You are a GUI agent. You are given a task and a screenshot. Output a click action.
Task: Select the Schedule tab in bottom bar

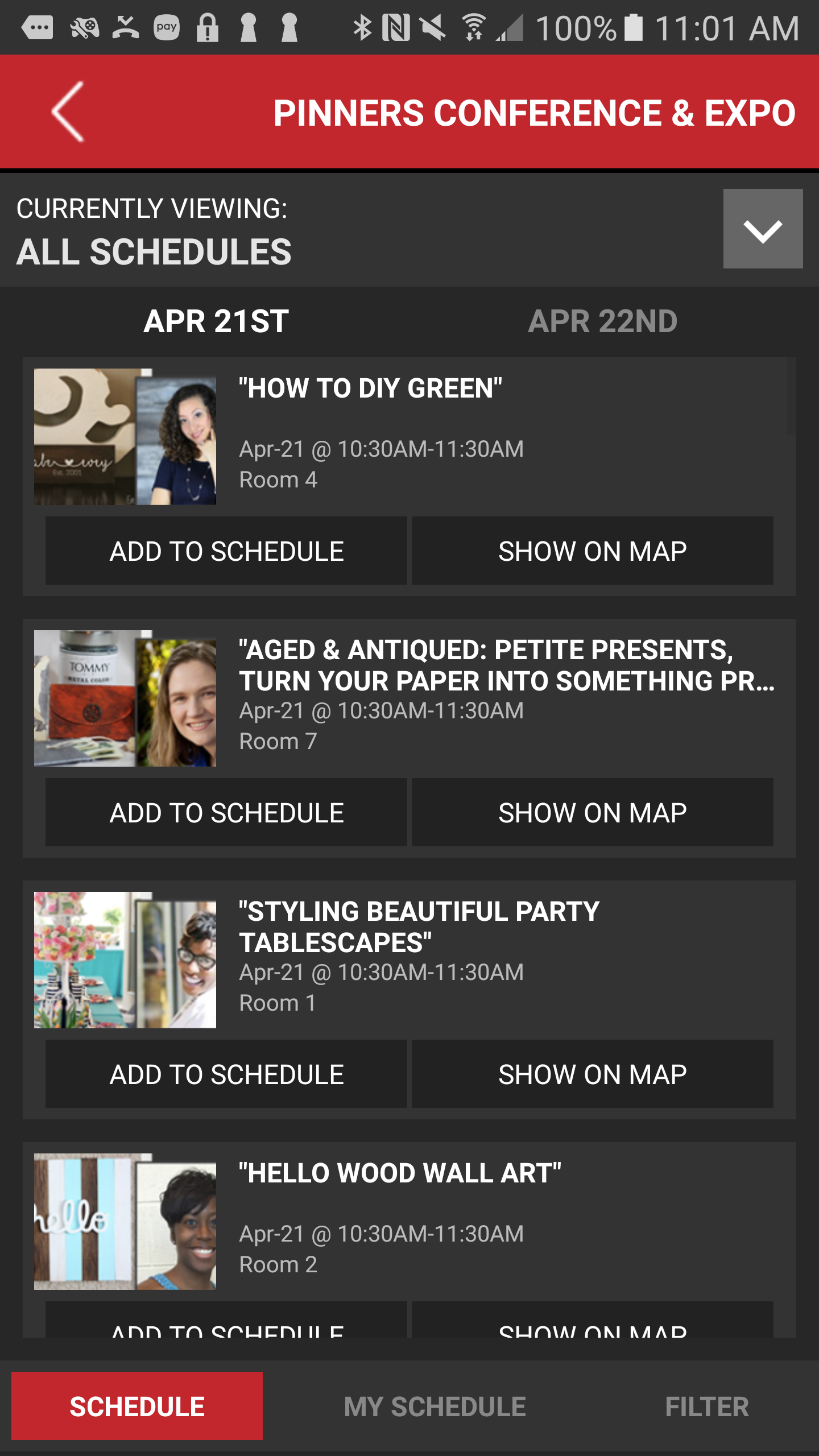coord(137,1407)
